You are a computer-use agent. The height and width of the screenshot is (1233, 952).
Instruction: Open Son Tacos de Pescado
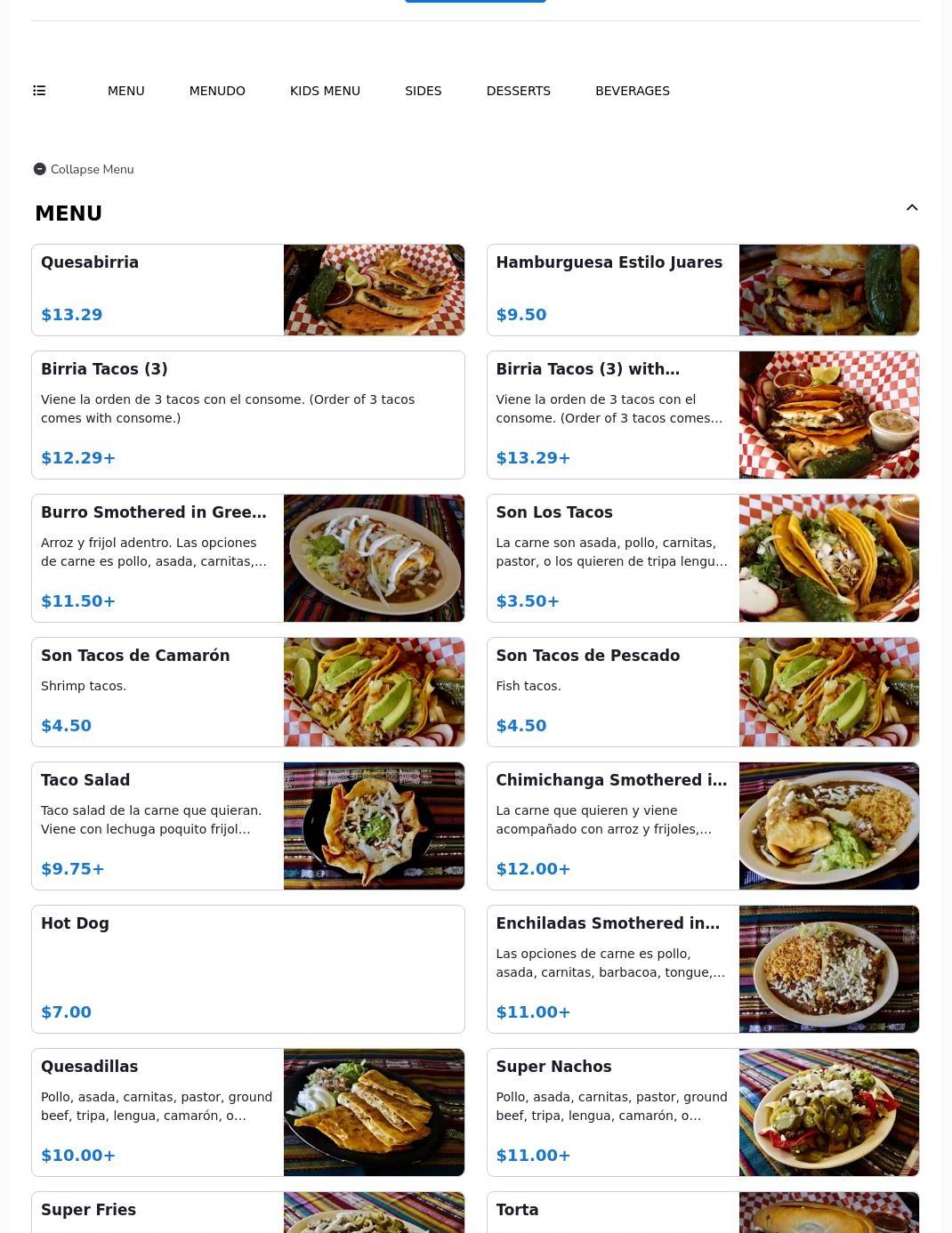[702, 691]
